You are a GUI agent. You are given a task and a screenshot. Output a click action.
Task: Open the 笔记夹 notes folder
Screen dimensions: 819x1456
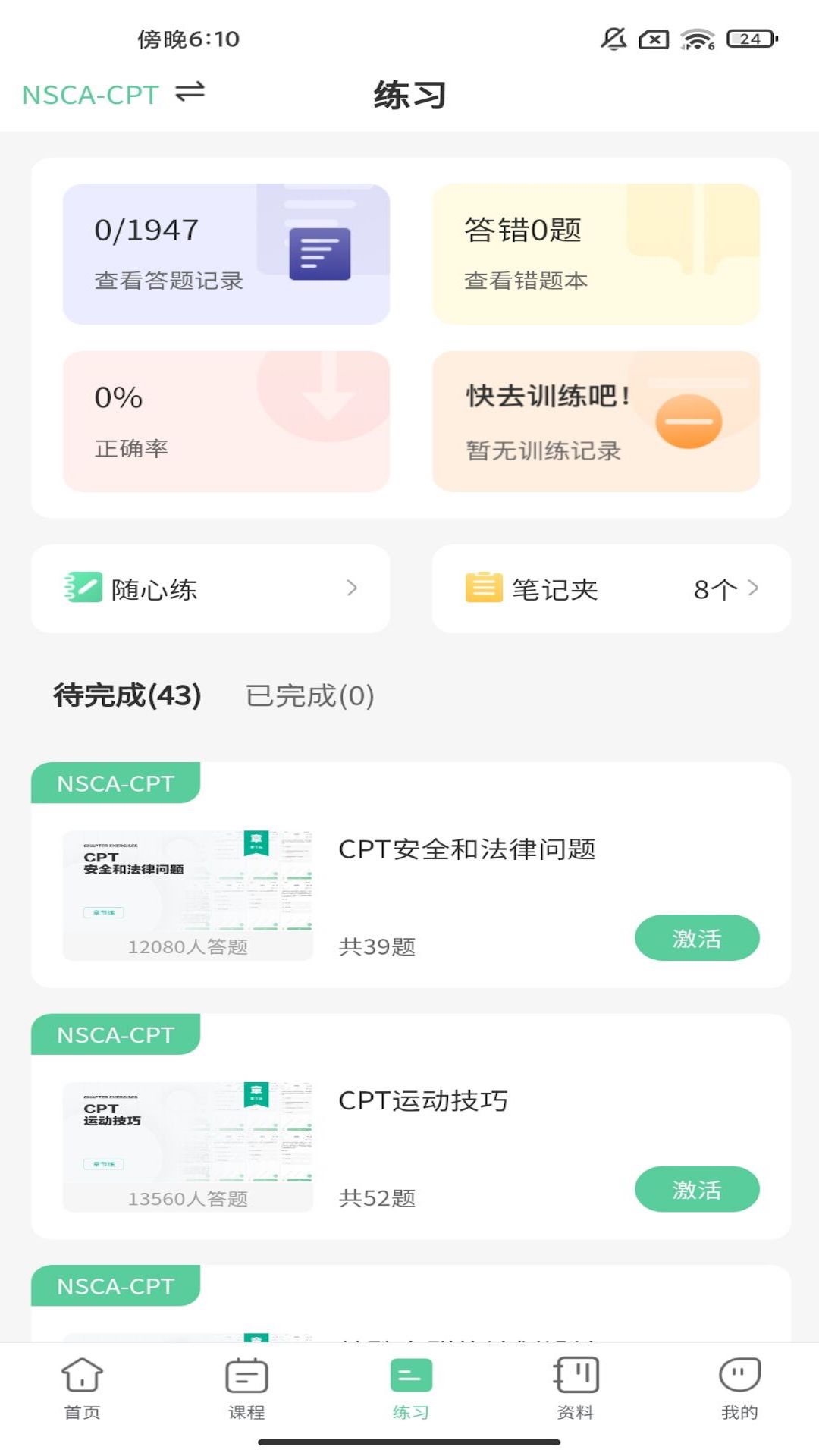pos(611,588)
